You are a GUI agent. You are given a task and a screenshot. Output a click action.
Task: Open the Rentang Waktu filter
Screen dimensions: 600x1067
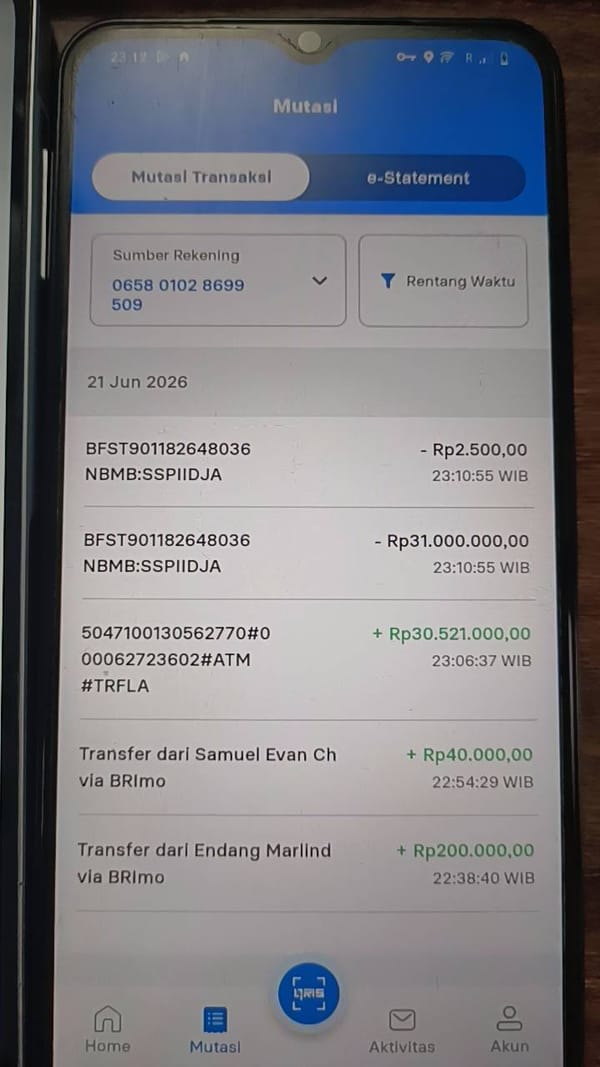pos(444,281)
